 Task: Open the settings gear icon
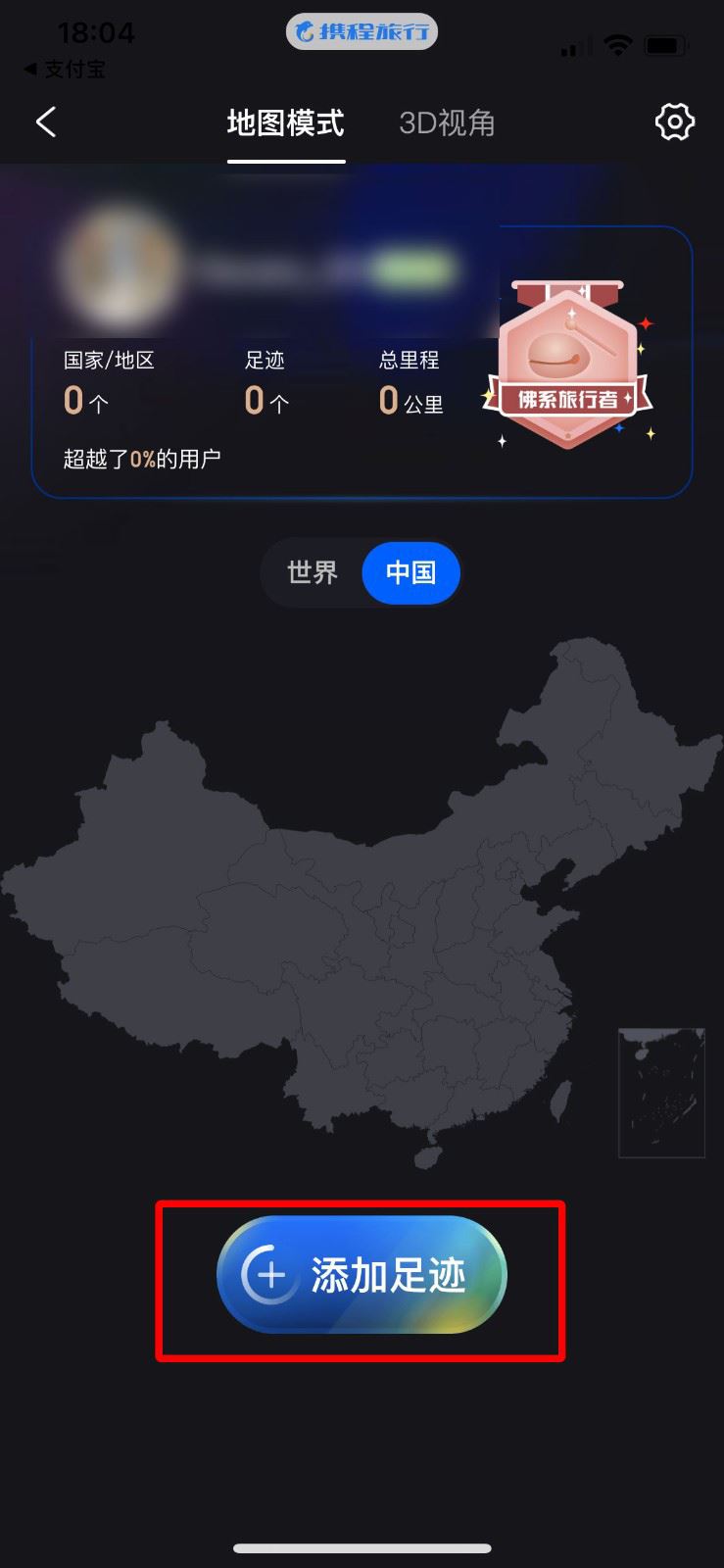point(674,122)
